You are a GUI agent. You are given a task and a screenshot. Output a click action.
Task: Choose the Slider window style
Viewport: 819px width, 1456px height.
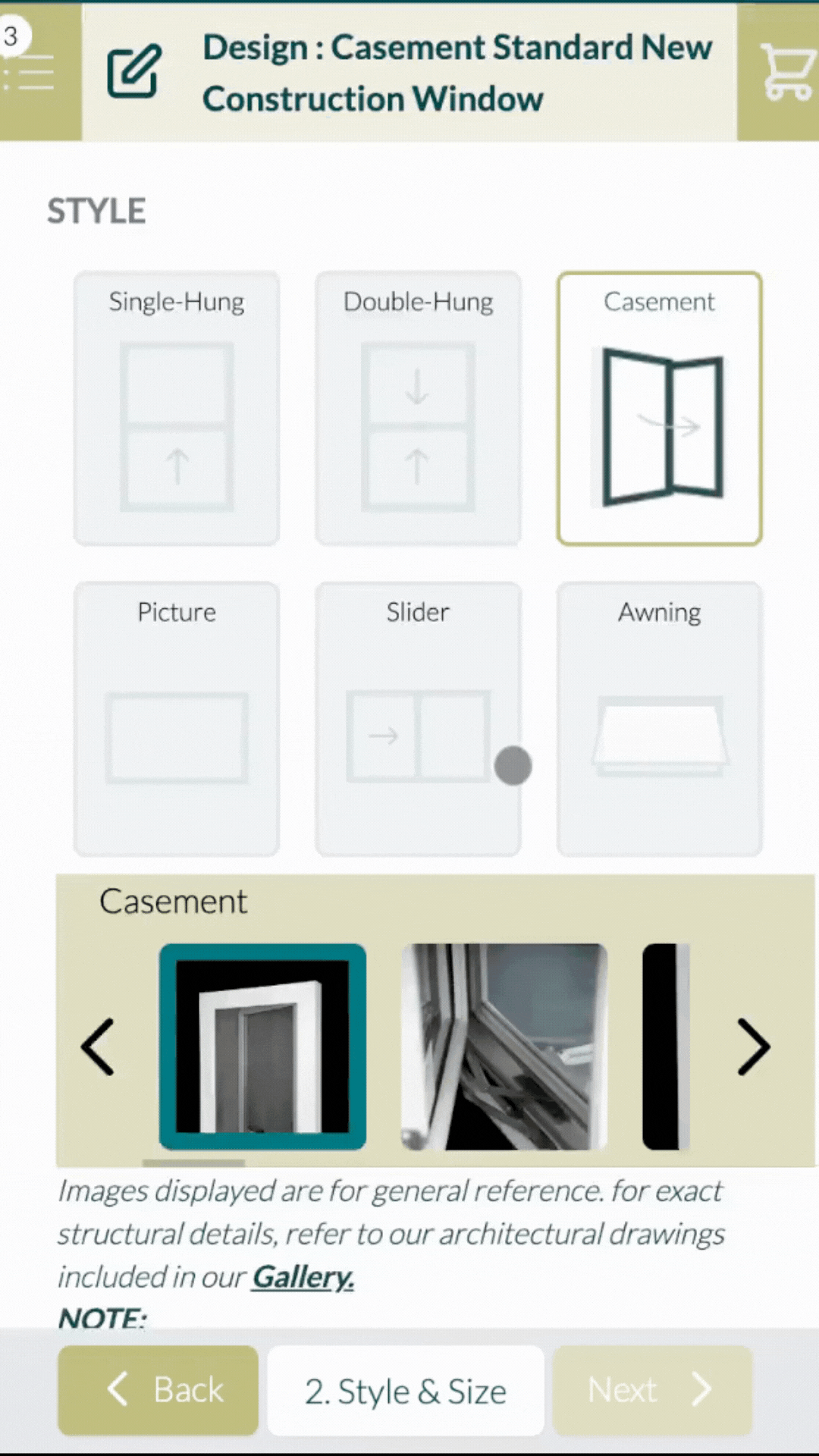(418, 719)
